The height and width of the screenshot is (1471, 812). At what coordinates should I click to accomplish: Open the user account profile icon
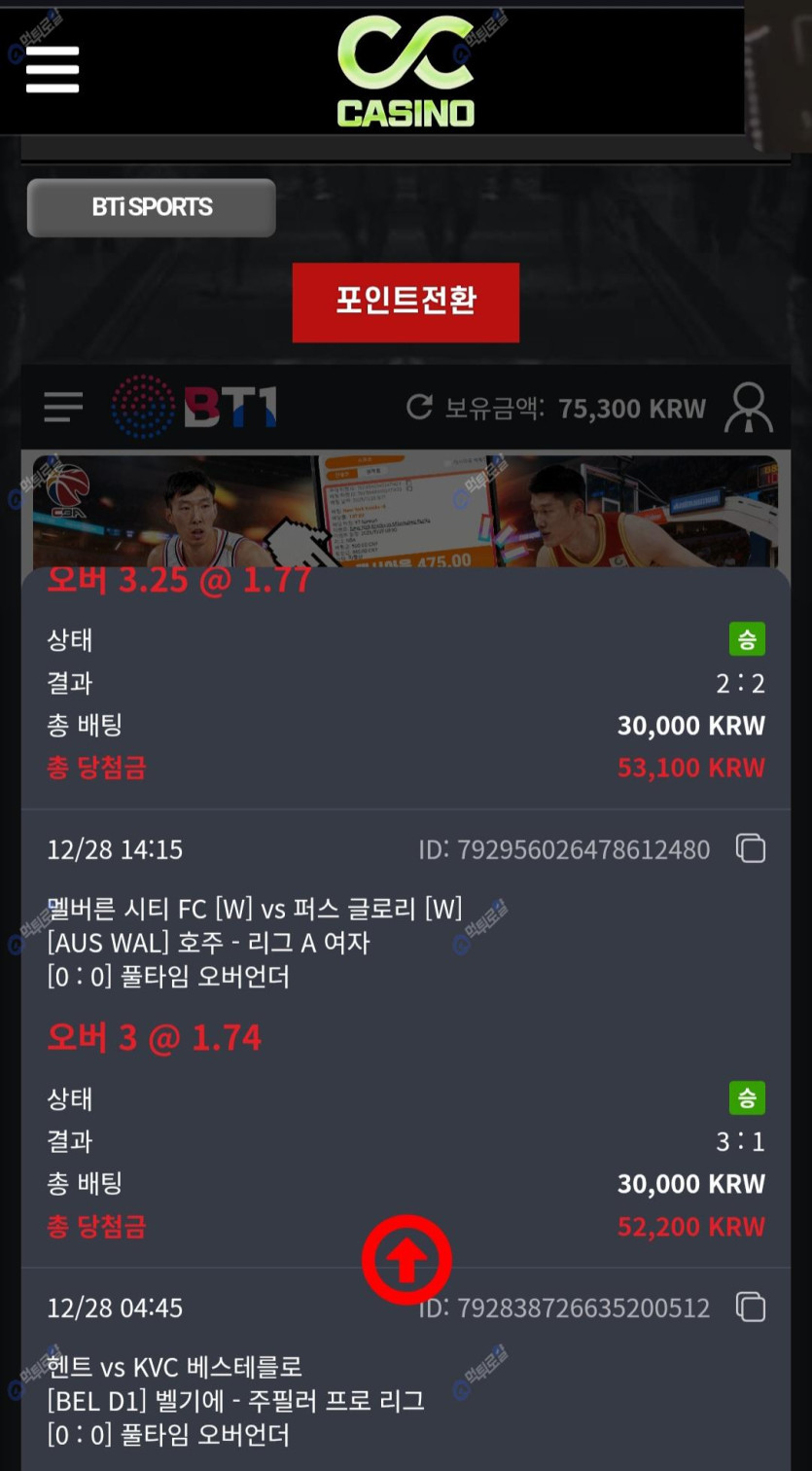[x=749, y=408]
